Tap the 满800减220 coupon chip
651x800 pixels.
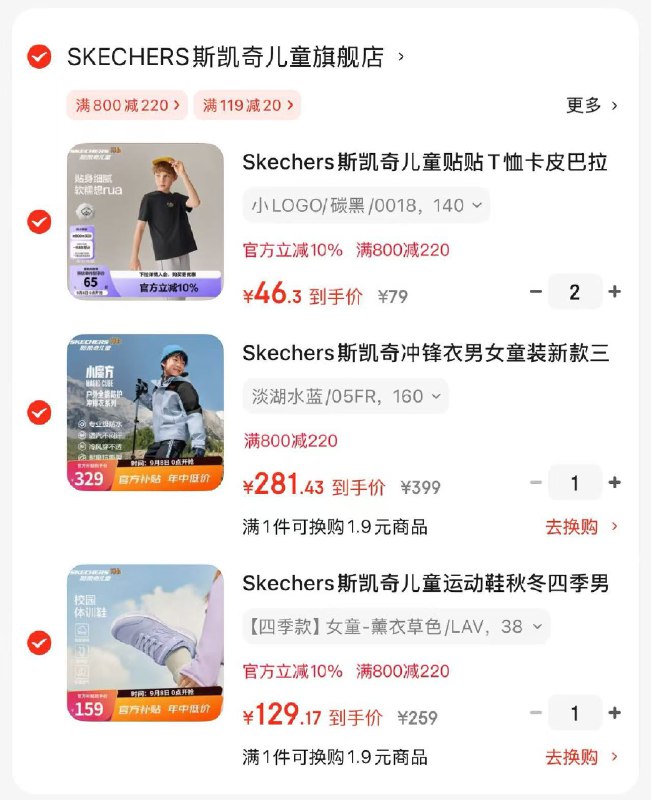tap(127, 104)
